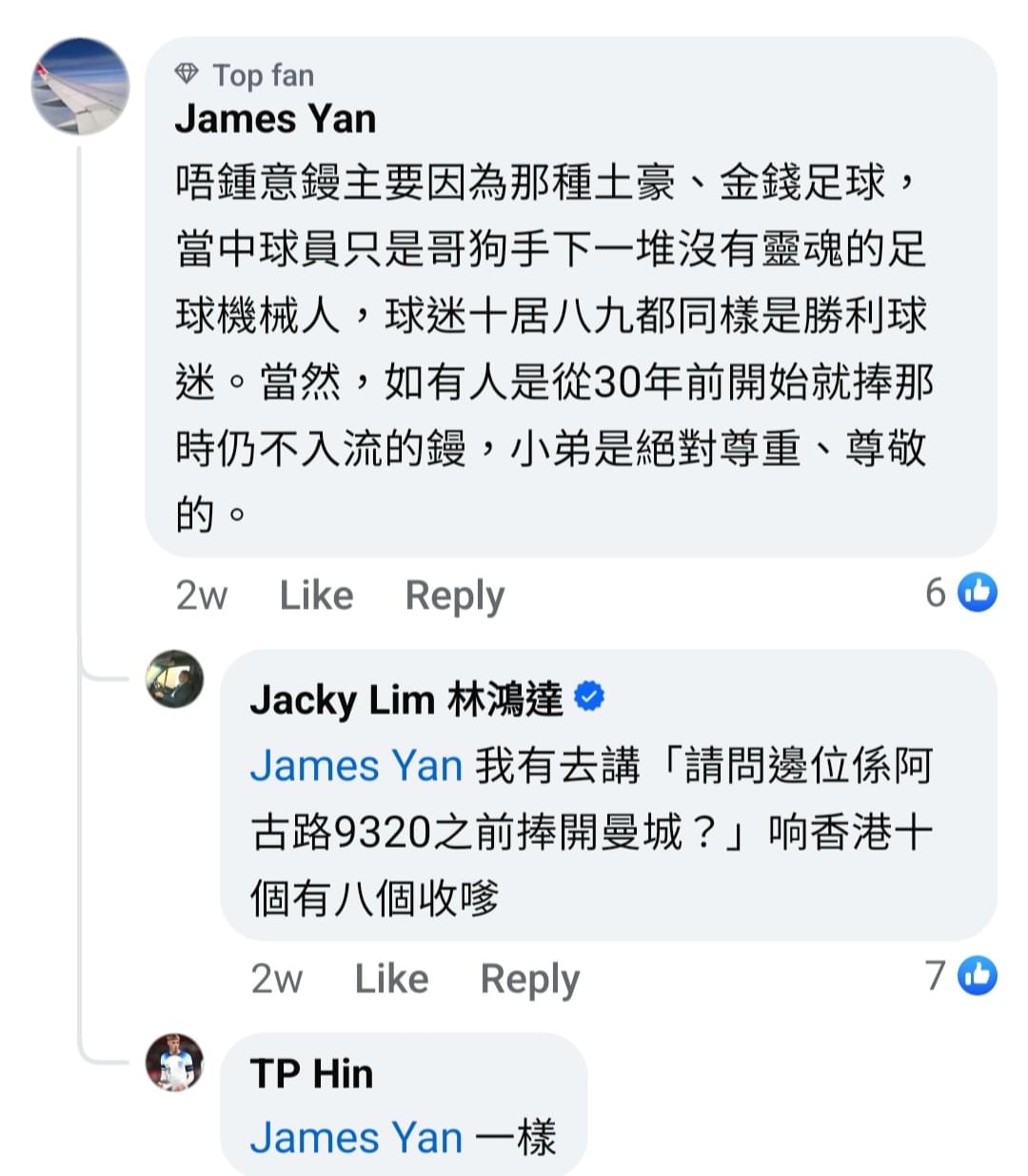This screenshot has width=1028, height=1176.
Task: Click the 2w timestamp on Jacky Lim's reply
Action: coord(276,977)
